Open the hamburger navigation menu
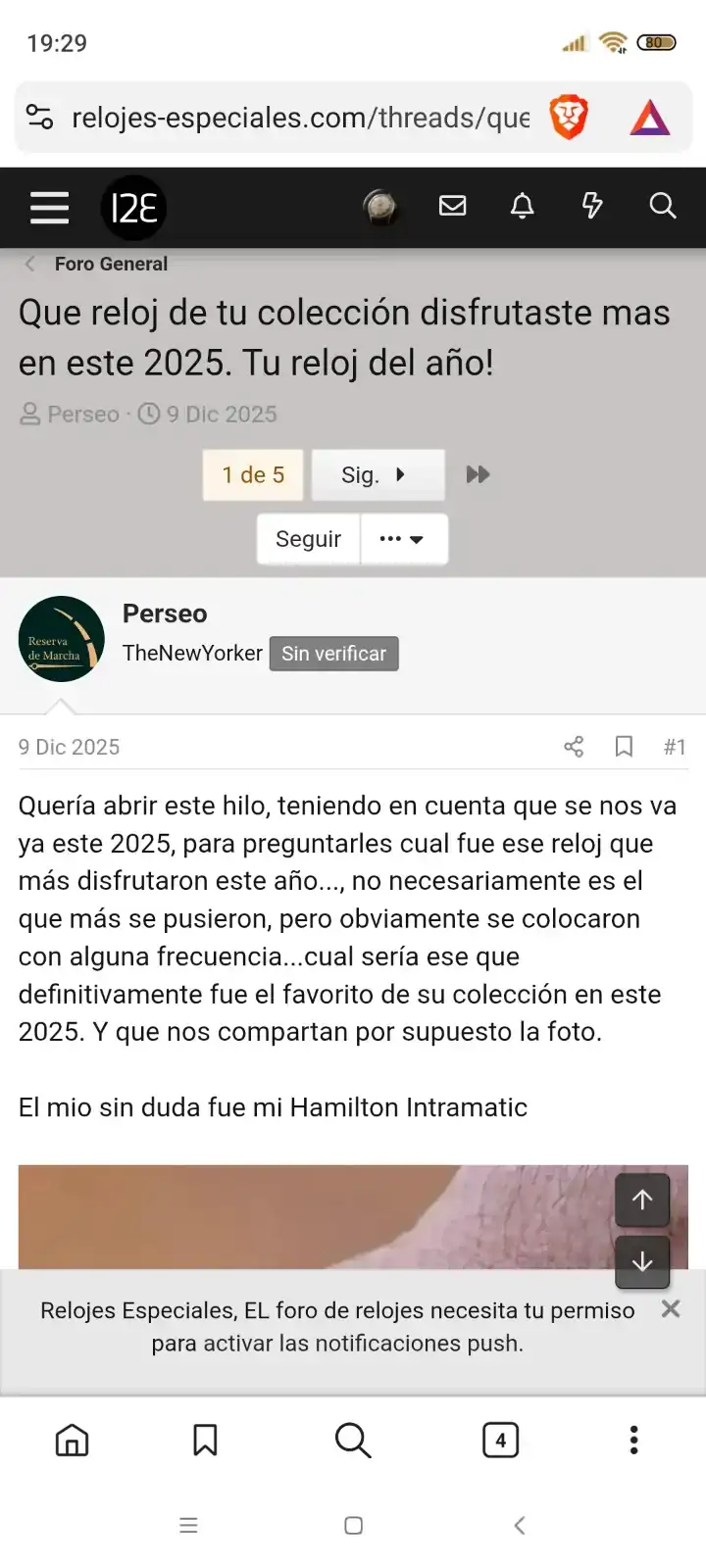The width and height of the screenshot is (706, 1568). [x=48, y=207]
